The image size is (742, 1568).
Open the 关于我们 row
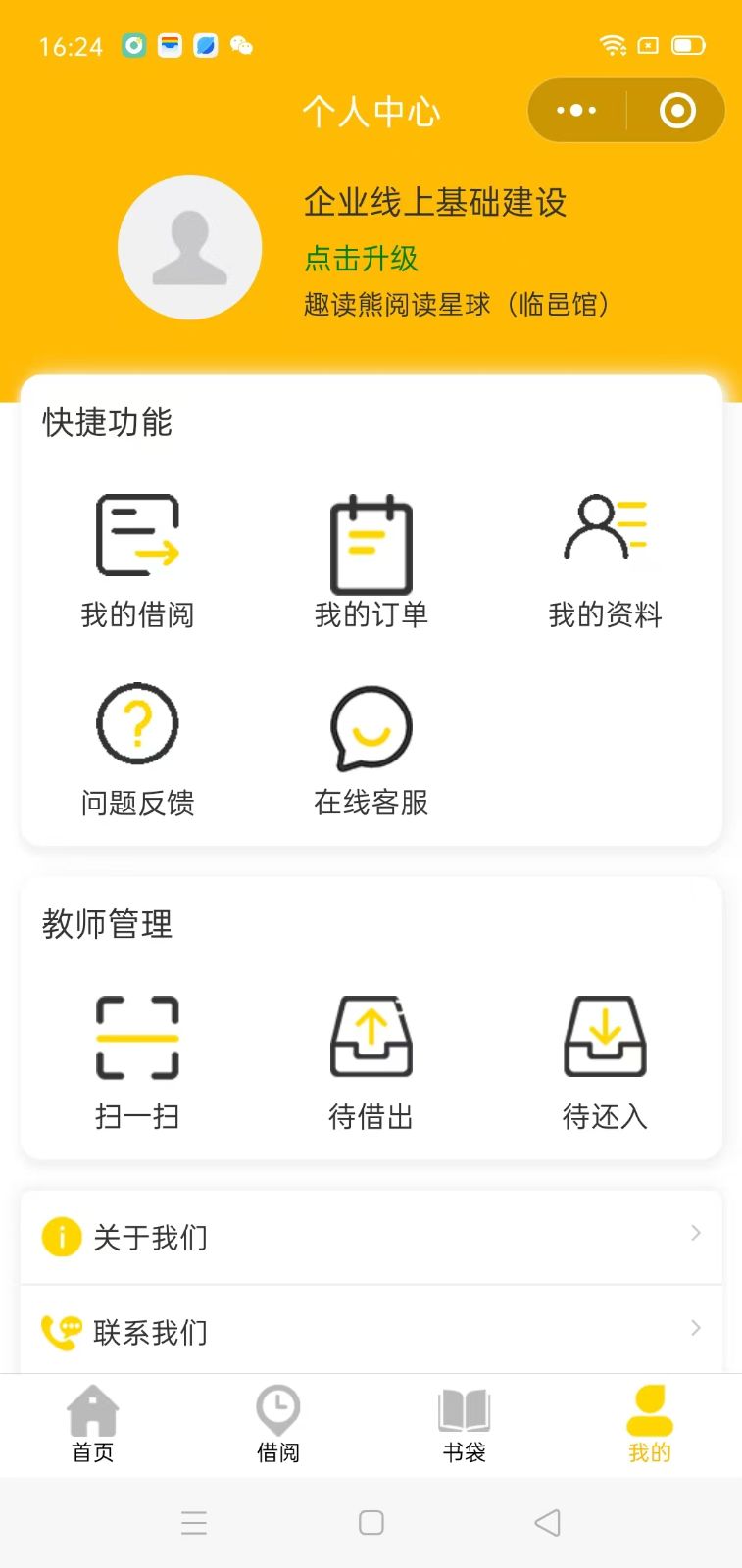click(371, 1237)
